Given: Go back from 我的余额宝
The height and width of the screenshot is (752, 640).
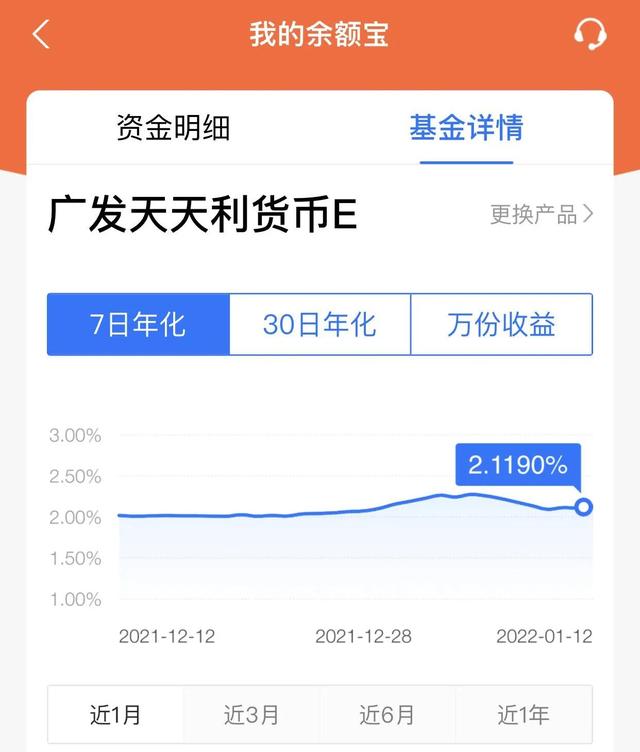Looking at the screenshot, I should 41,35.
